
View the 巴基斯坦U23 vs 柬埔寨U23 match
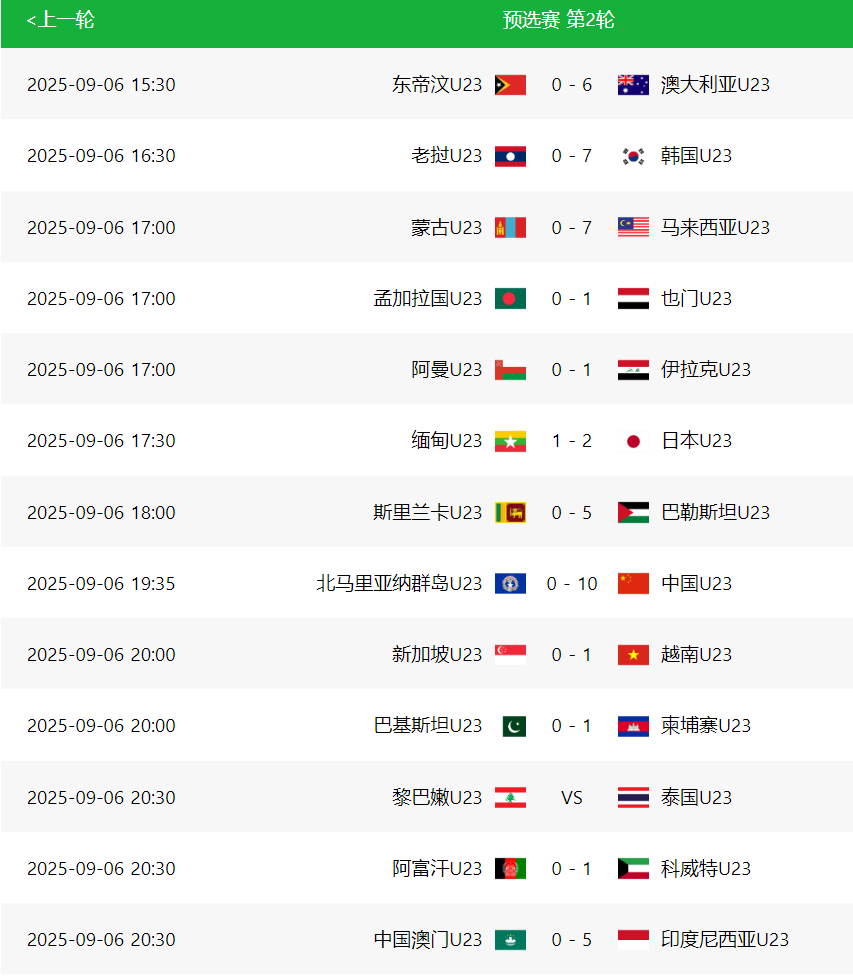pos(571,726)
